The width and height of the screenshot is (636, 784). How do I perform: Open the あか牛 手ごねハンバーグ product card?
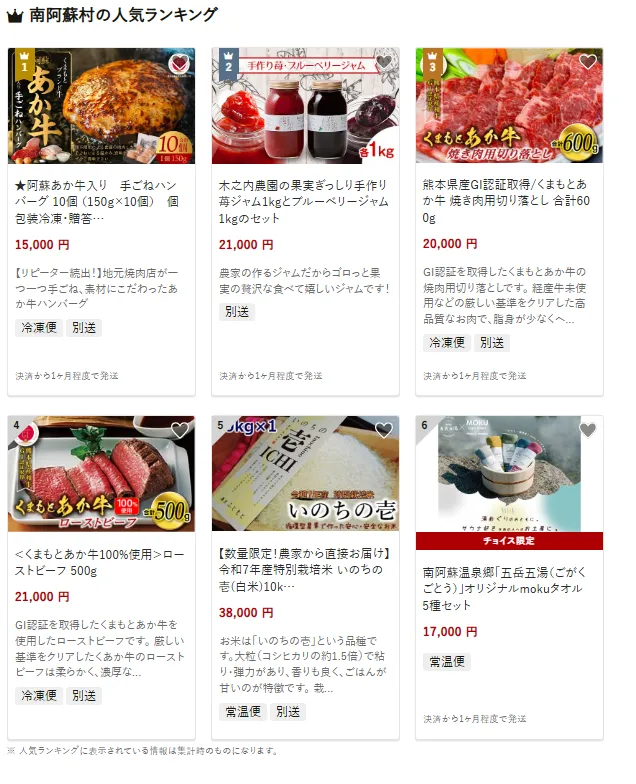[101, 198]
